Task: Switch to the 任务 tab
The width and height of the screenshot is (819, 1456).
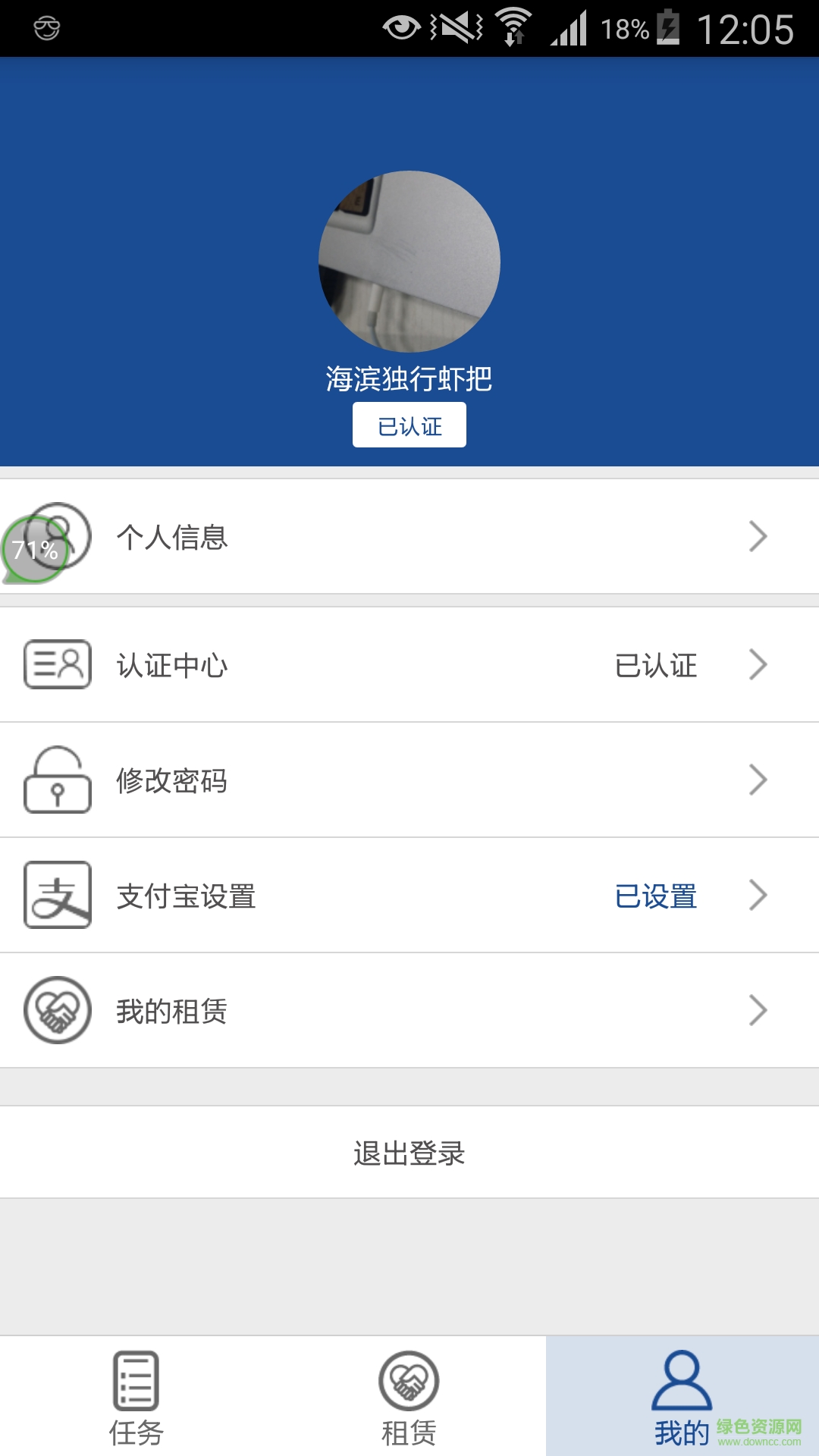Action: point(135,1403)
